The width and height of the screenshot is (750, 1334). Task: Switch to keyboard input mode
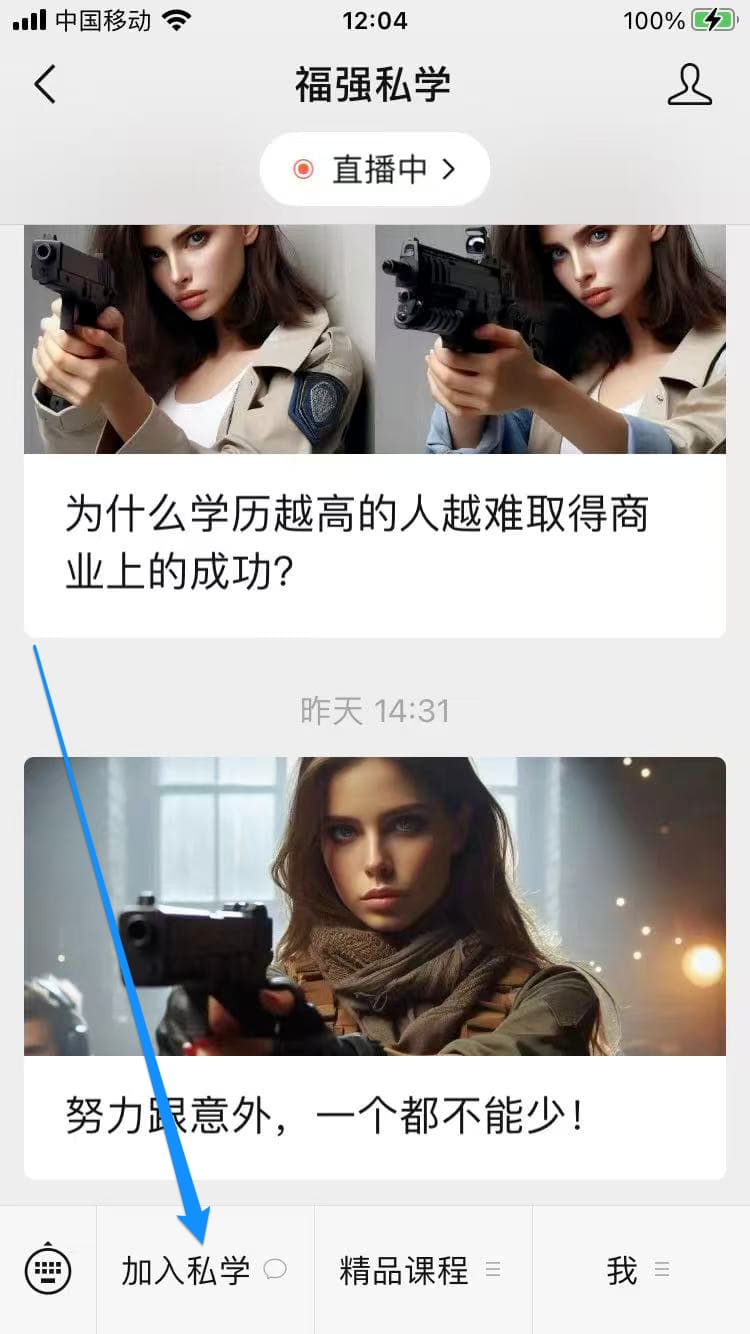coord(48,1270)
